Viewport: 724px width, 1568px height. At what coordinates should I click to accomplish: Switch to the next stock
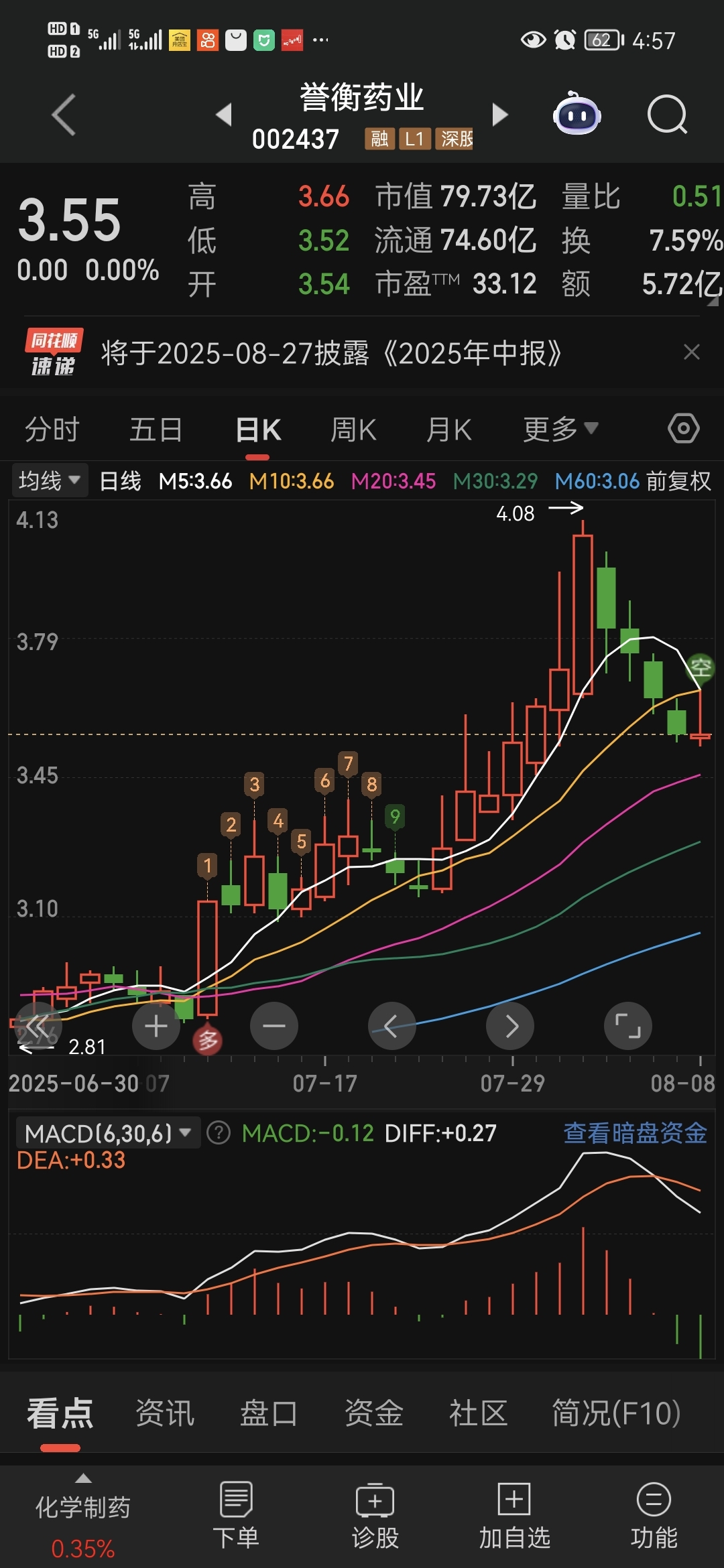coord(499,115)
